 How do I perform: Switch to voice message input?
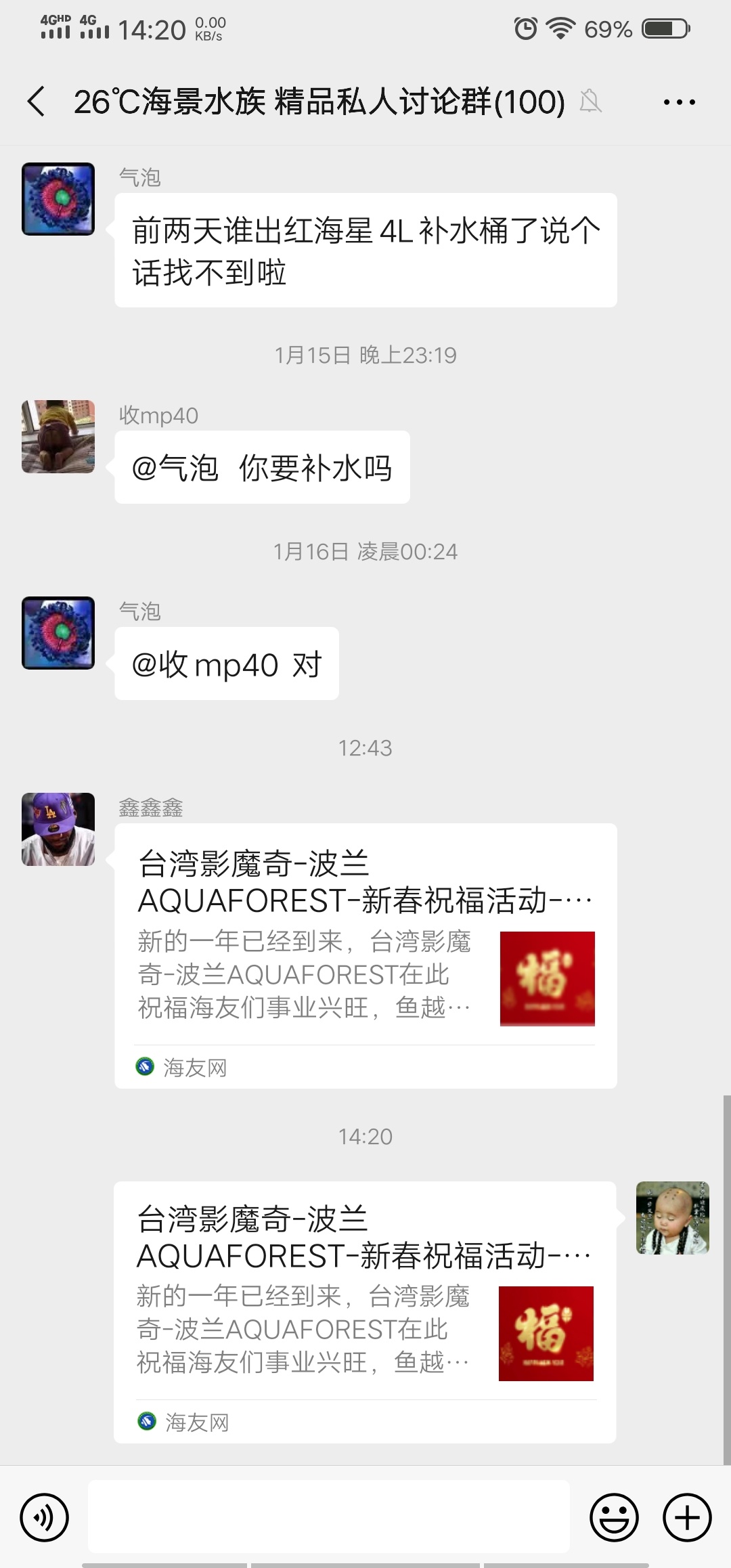45,1518
